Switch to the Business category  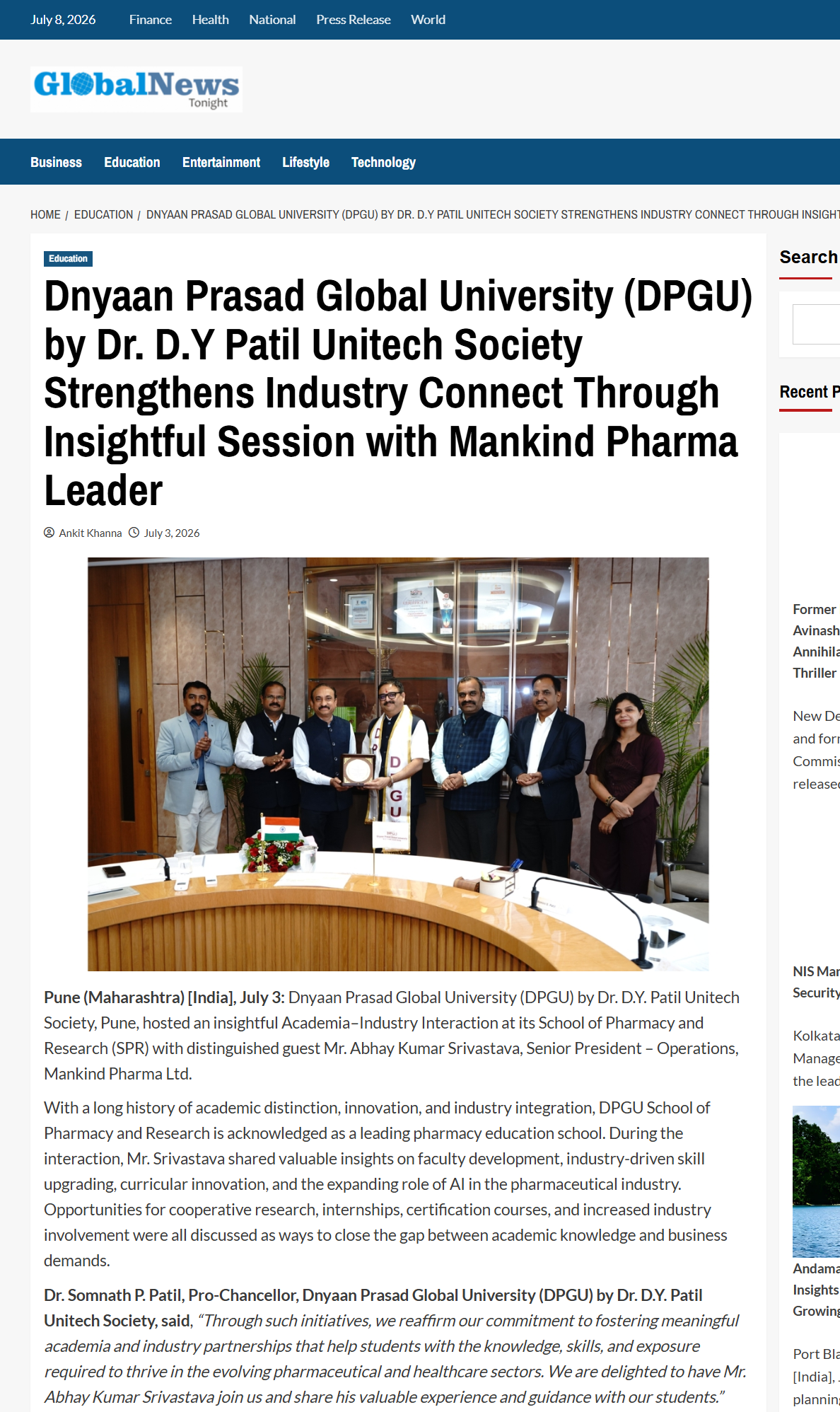pos(56,162)
